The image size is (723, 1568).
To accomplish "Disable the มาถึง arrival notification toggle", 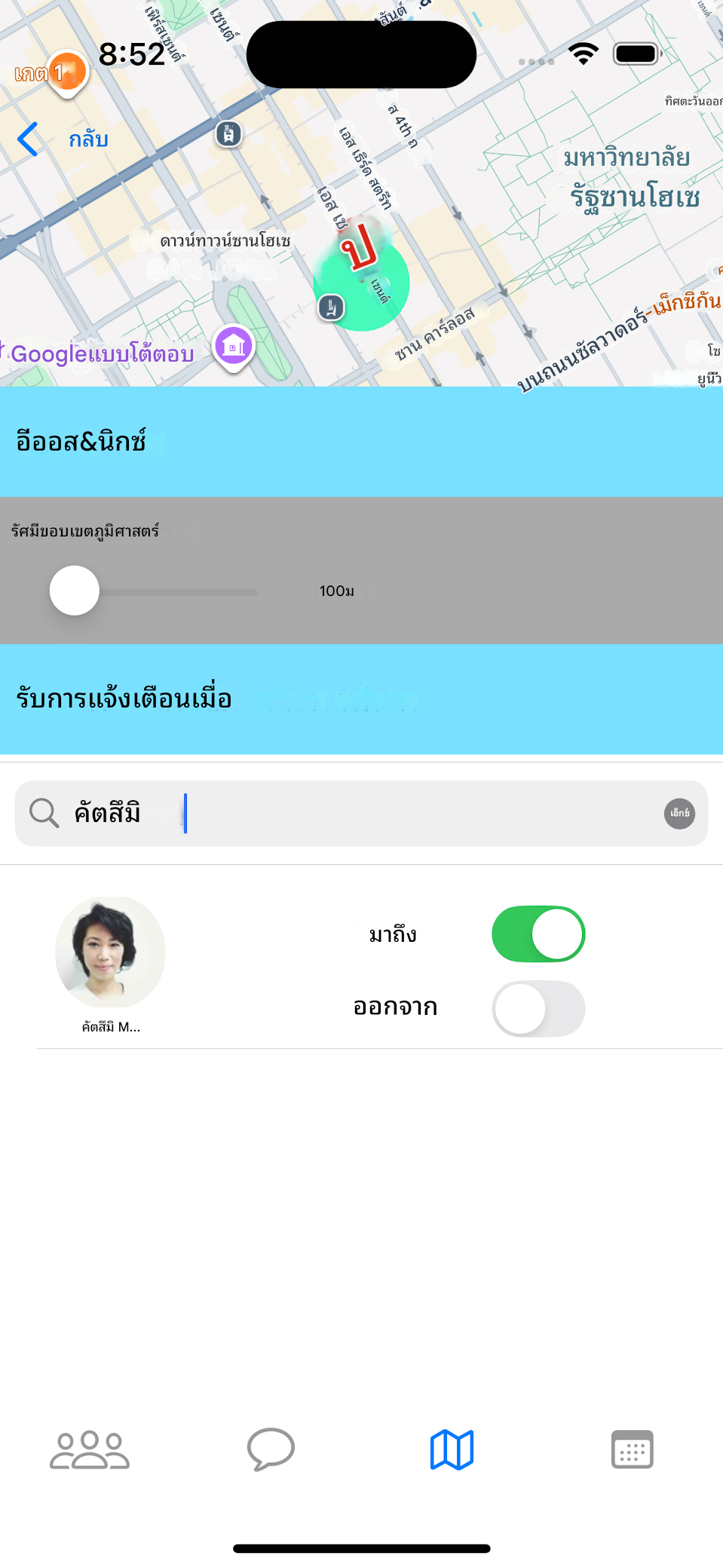I will point(538,934).
